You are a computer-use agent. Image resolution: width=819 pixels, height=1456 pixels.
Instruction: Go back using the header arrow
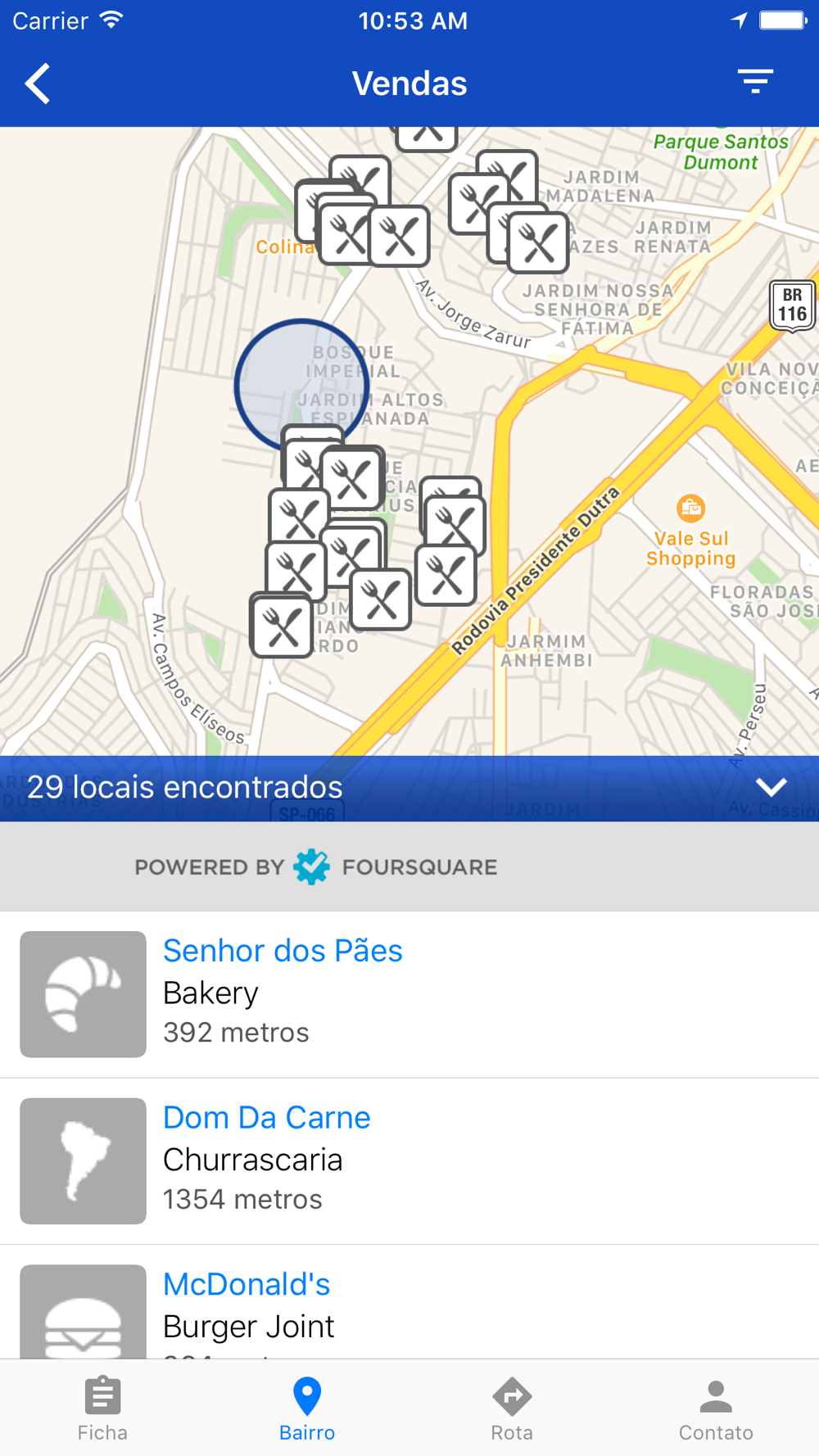coord(38,84)
